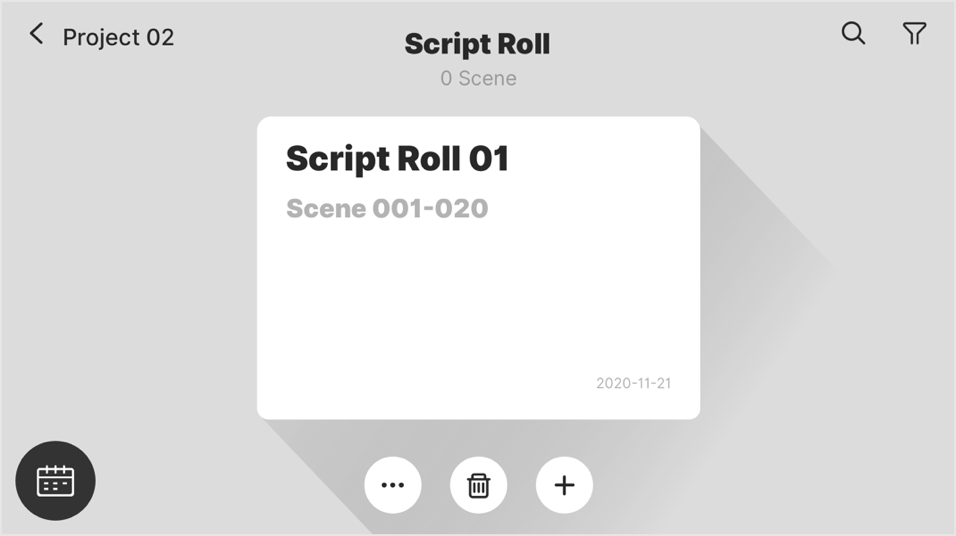The height and width of the screenshot is (536, 956).
Task: Open the search icon
Action: [853, 34]
